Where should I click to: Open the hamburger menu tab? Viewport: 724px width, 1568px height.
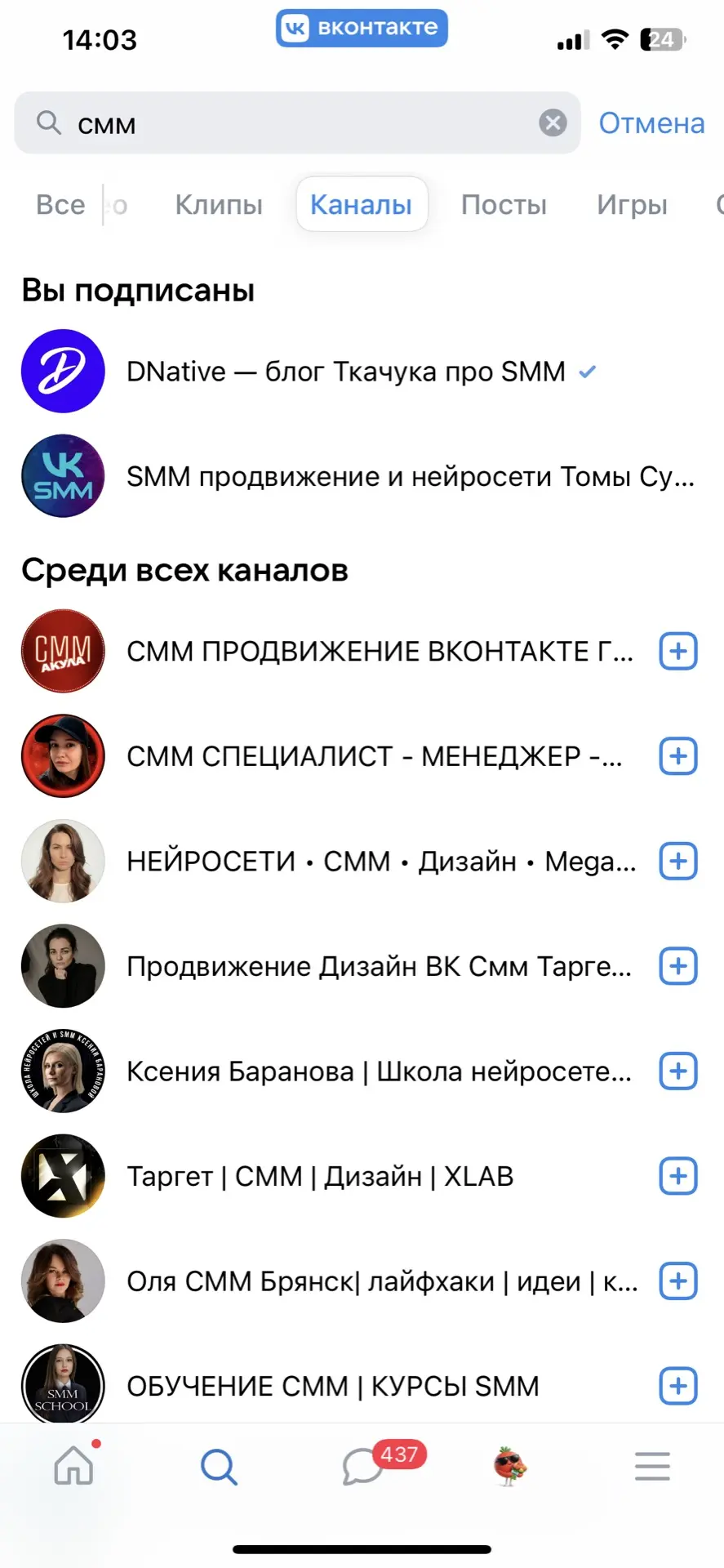(x=652, y=1467)
